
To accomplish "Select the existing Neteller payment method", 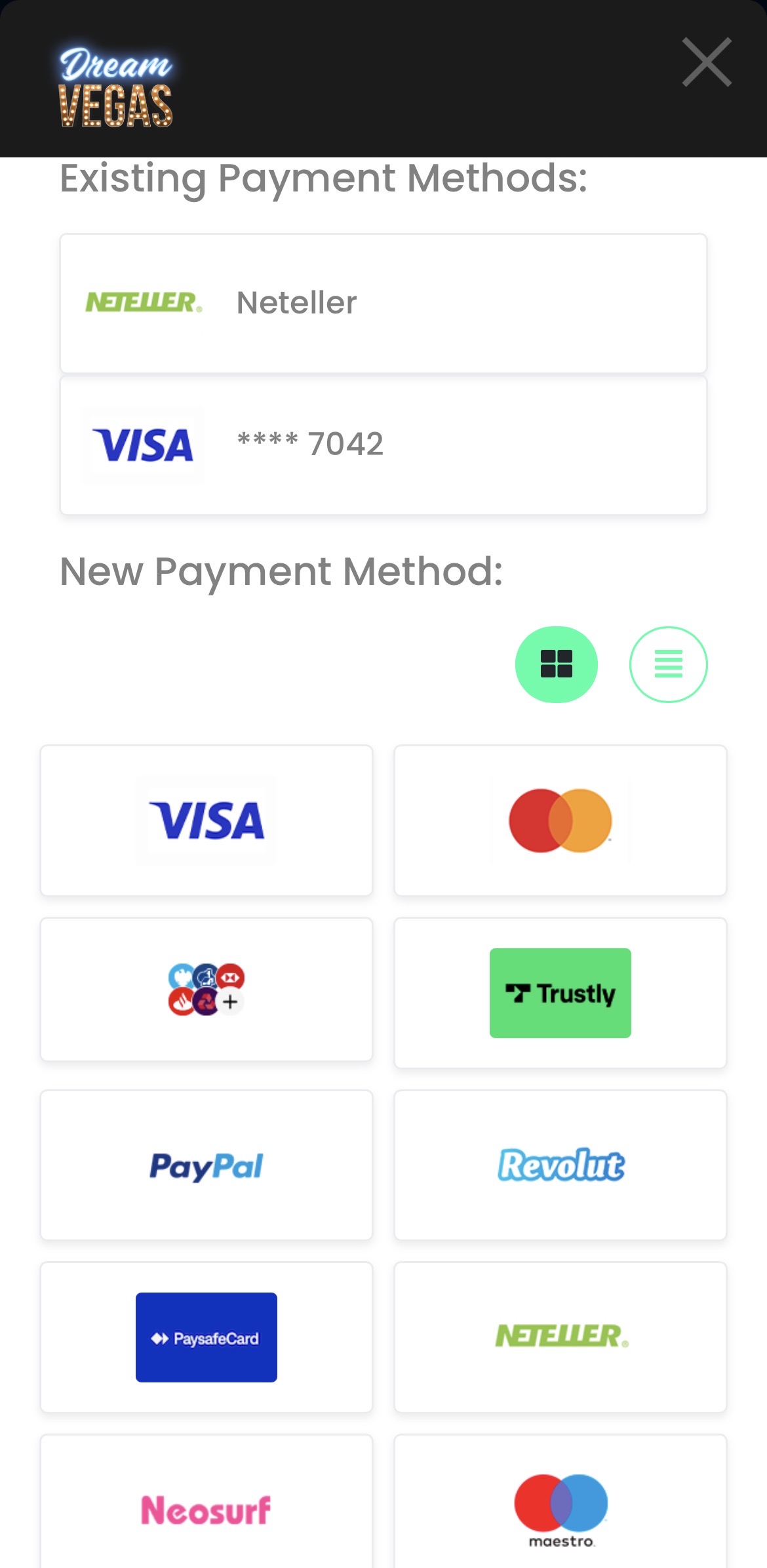I will pyautogui.click(x=383, y=303).
